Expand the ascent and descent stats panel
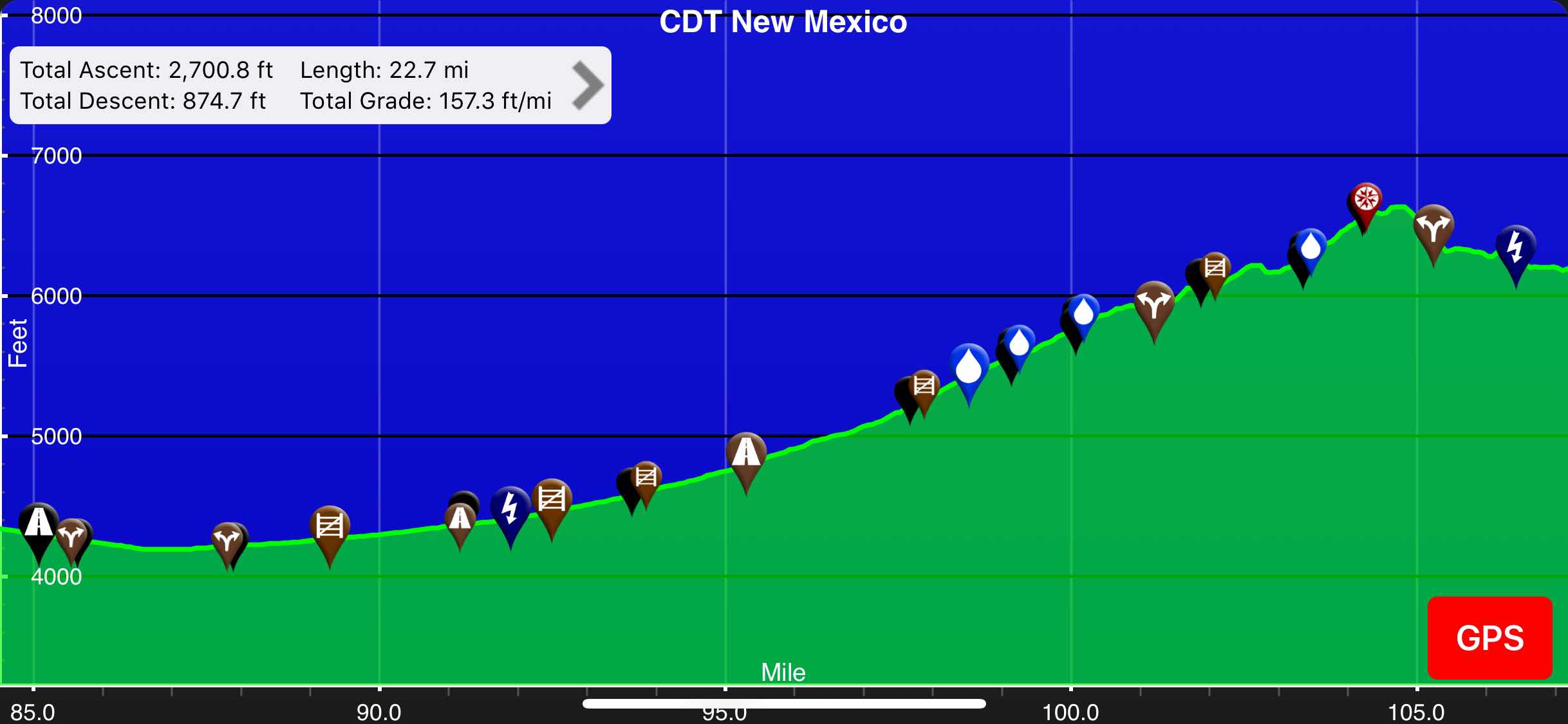 (x=586, y=85)
